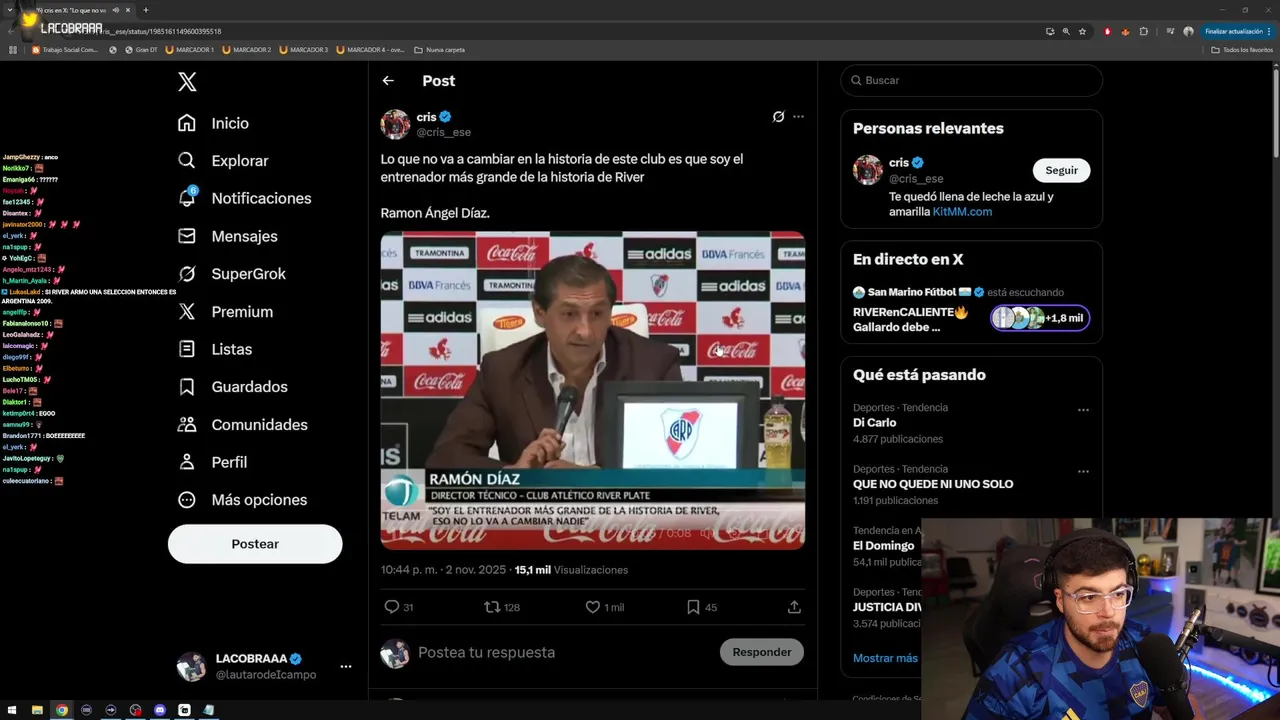
Task: Repost the cris post
Action: (x=492, y=607)
